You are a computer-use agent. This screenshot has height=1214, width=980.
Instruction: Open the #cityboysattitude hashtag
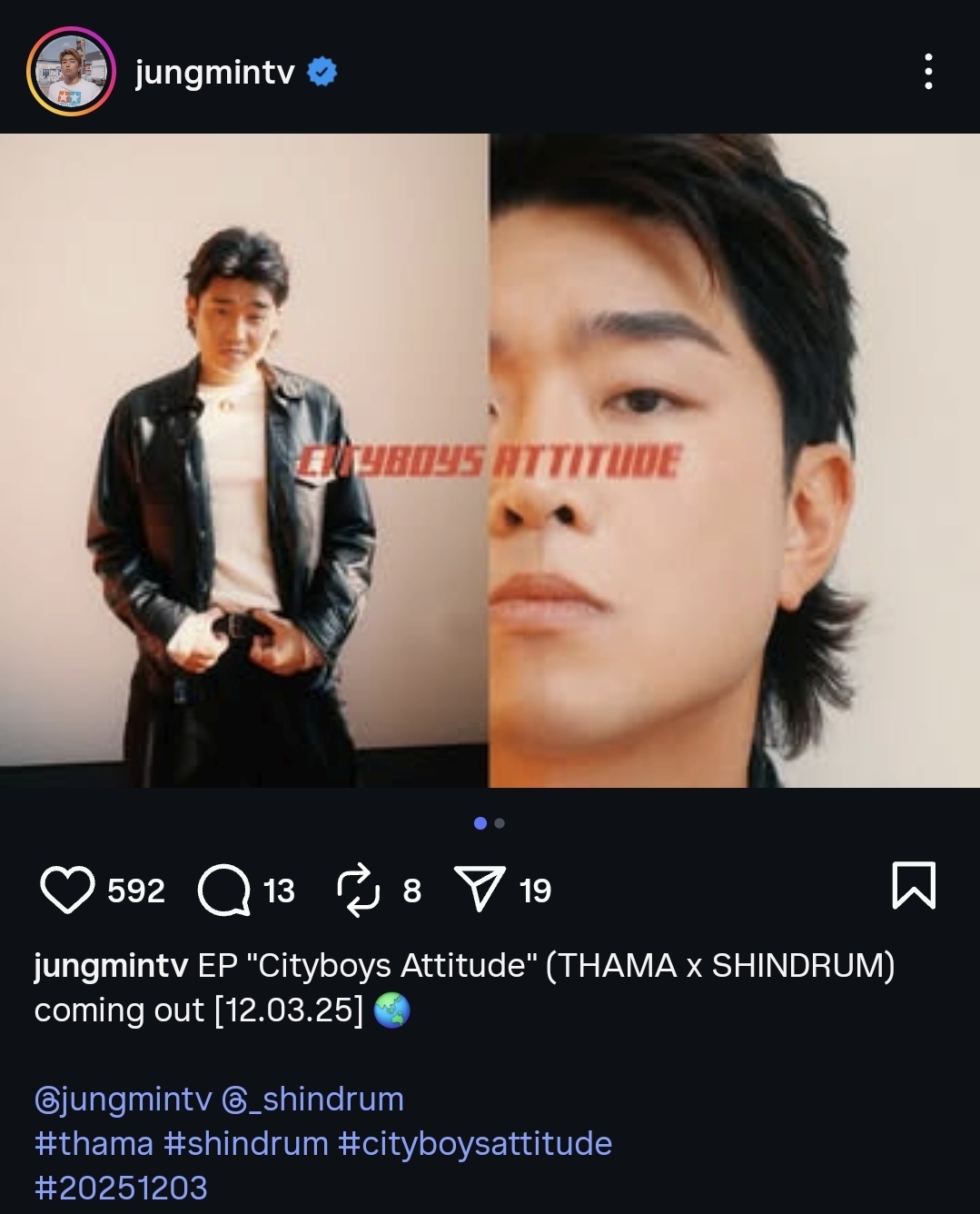[x=474, y=1143]
